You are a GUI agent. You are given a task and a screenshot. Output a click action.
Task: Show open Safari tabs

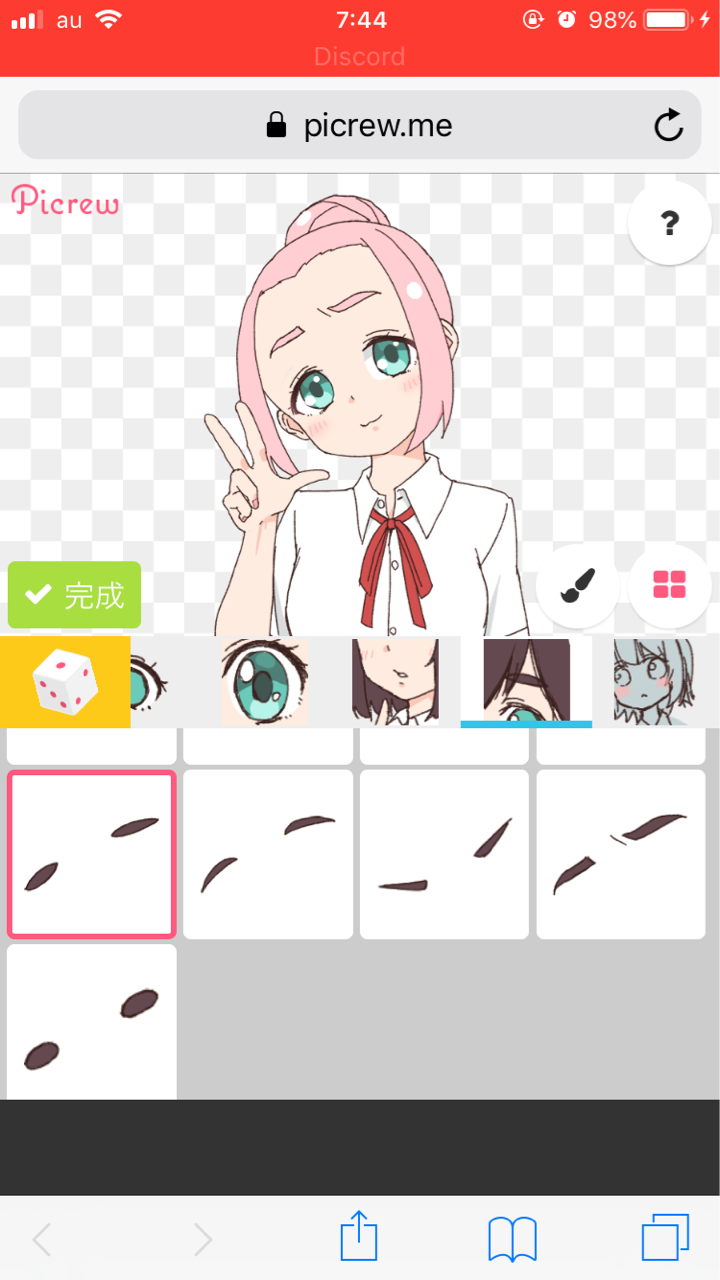pyautogui.click(x=665, y=1238)
